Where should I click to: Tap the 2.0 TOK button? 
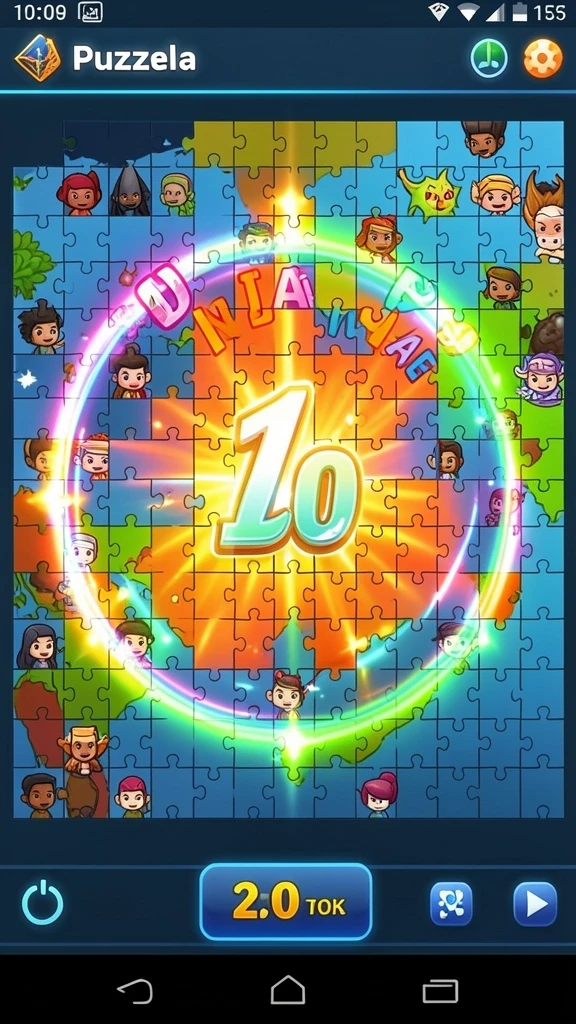[286, 902]
